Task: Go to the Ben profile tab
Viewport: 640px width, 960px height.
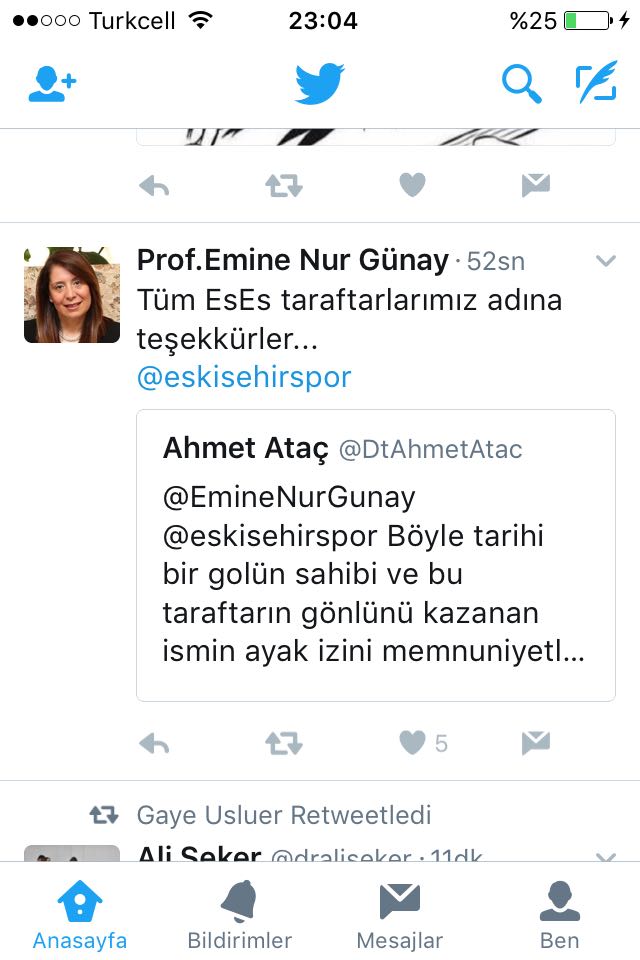Action: [559, 915]
